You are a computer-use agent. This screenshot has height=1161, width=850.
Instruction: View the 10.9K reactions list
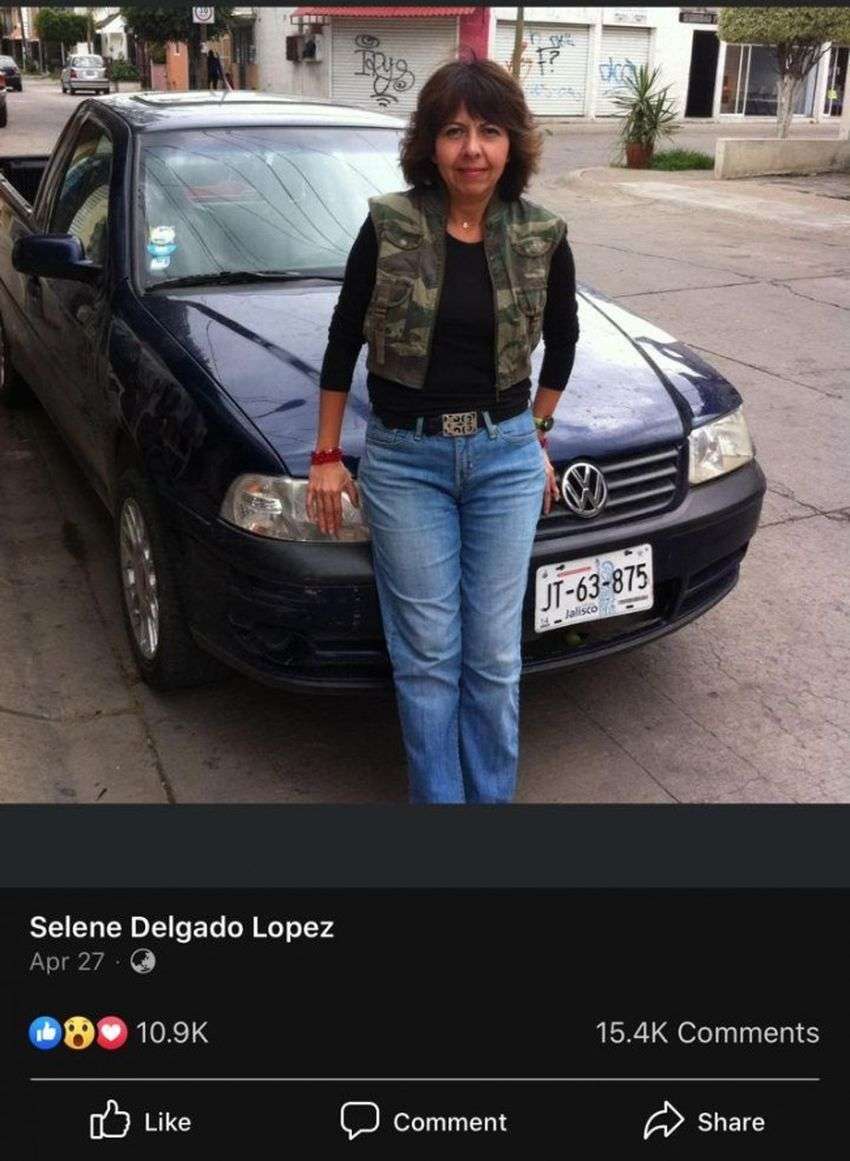point(120,1033)
